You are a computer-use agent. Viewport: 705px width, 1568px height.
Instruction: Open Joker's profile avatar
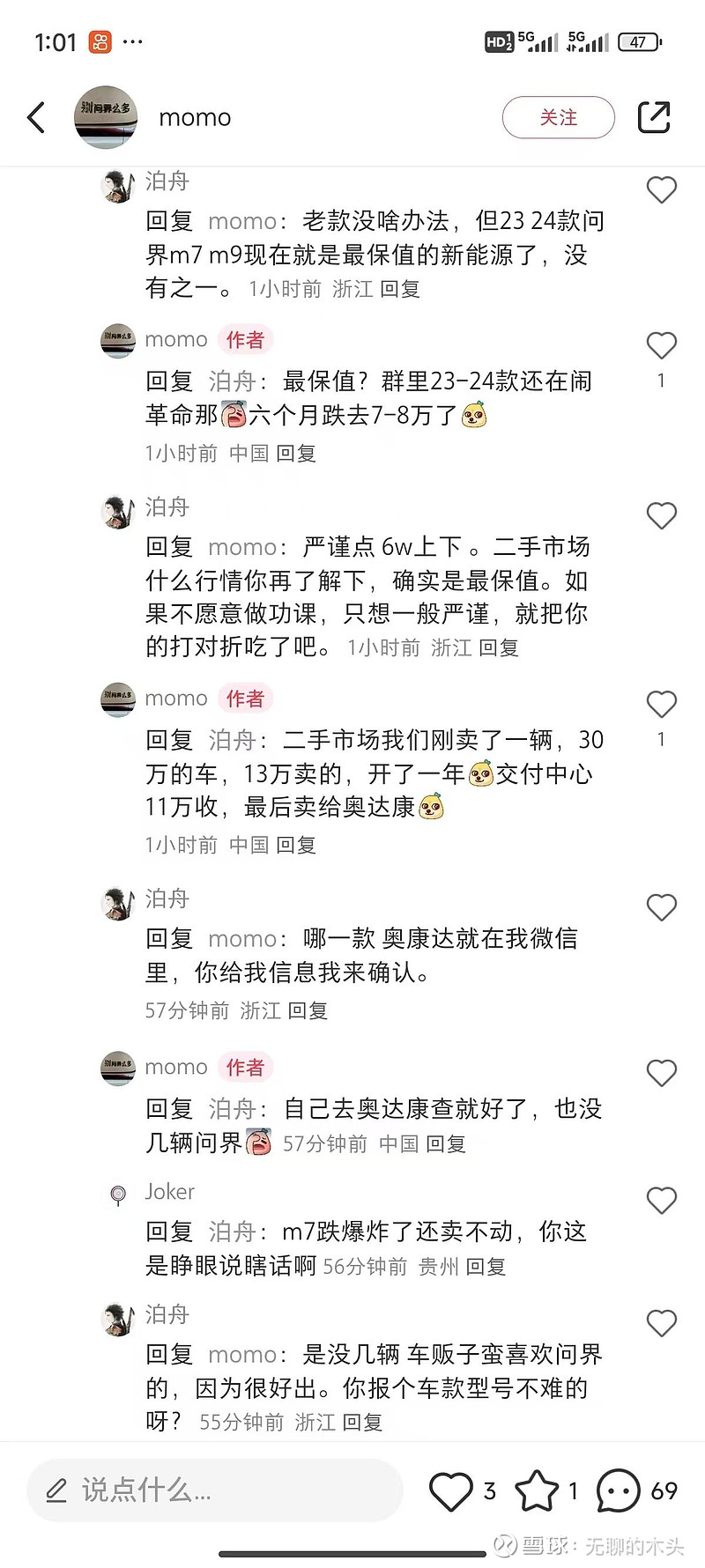(117, 1194)
